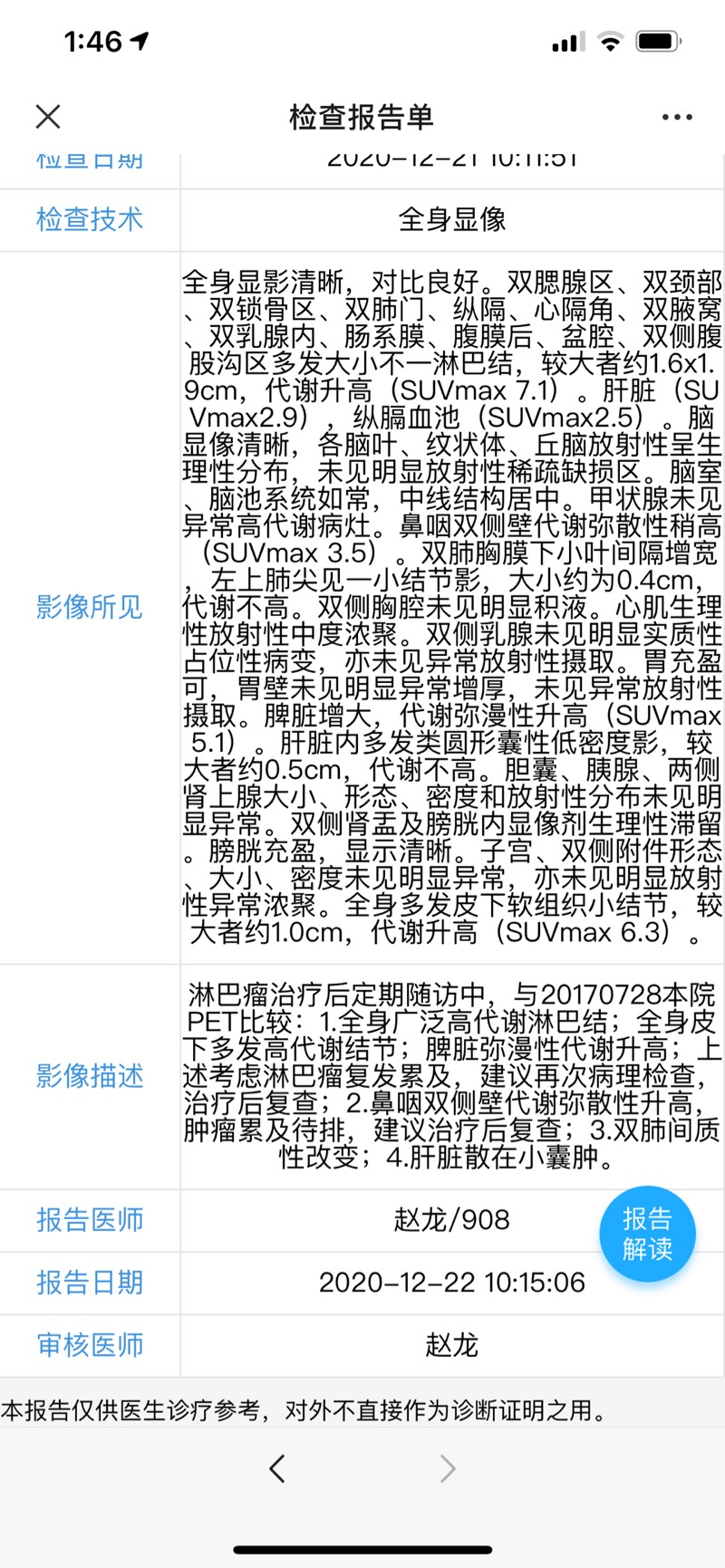
Task: Go forward with the bottom right arrow
Action: [x=448, y=1468]
